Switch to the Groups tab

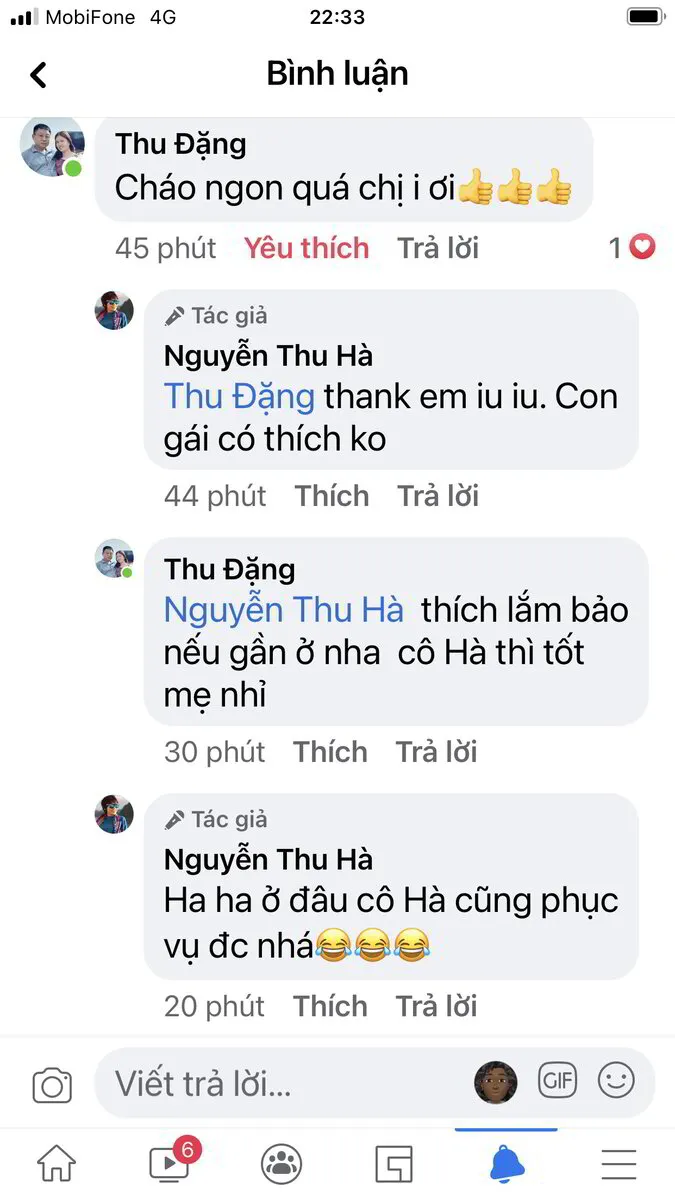click(x=281, y=1163)
